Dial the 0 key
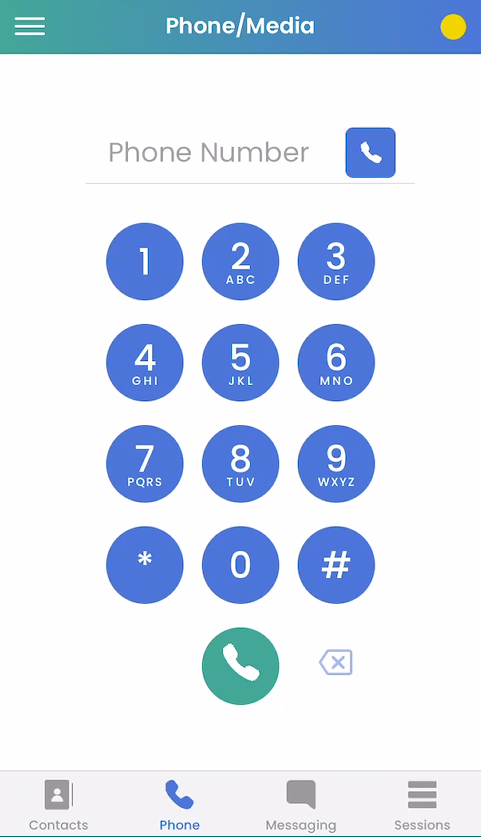The image size is (481, 837). pyautogui.click(x=240, y=565)
